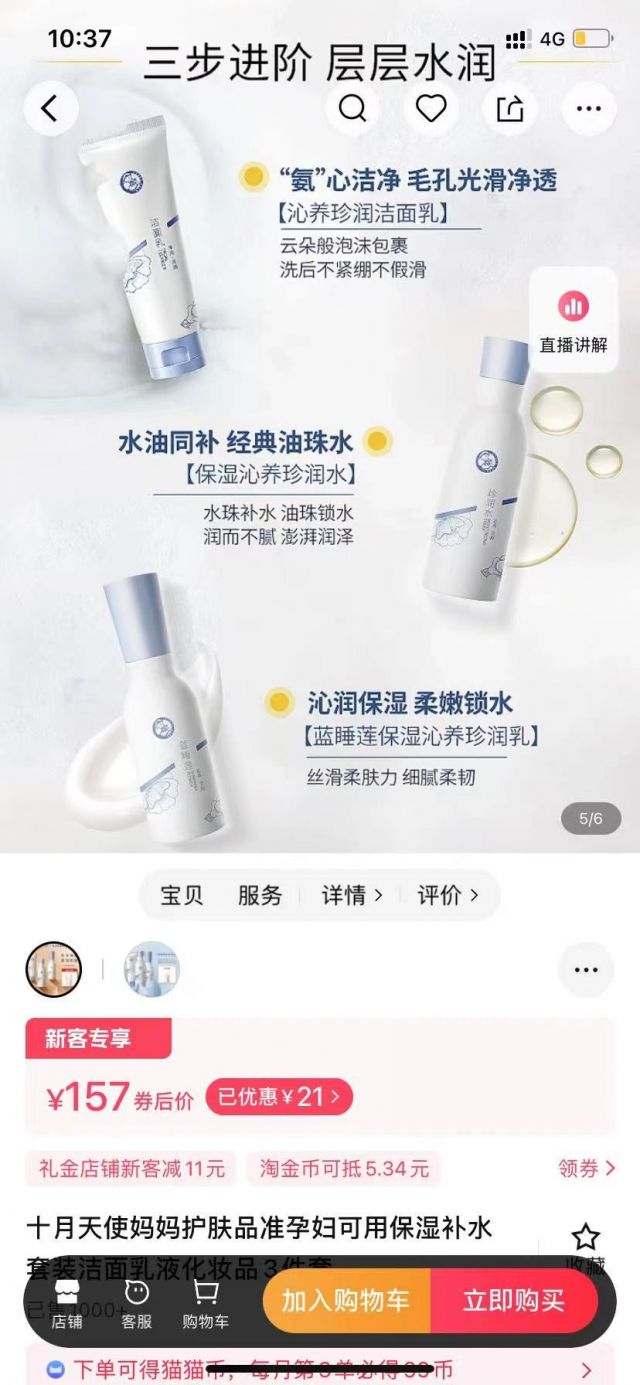Screen dimensions: 640x1385
Task: Jump to the 评价 reviews section
Action: point(447,895)
